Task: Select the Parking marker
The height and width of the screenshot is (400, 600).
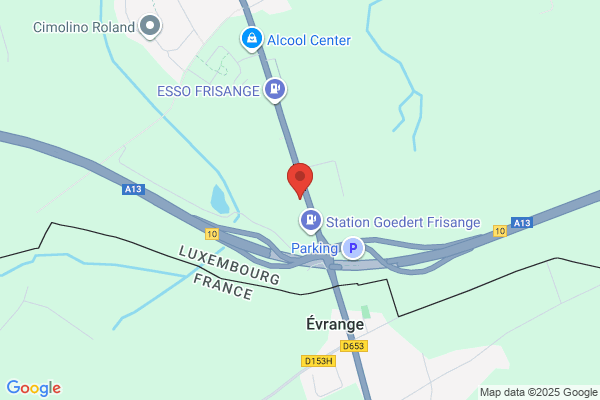Action: 353,248
